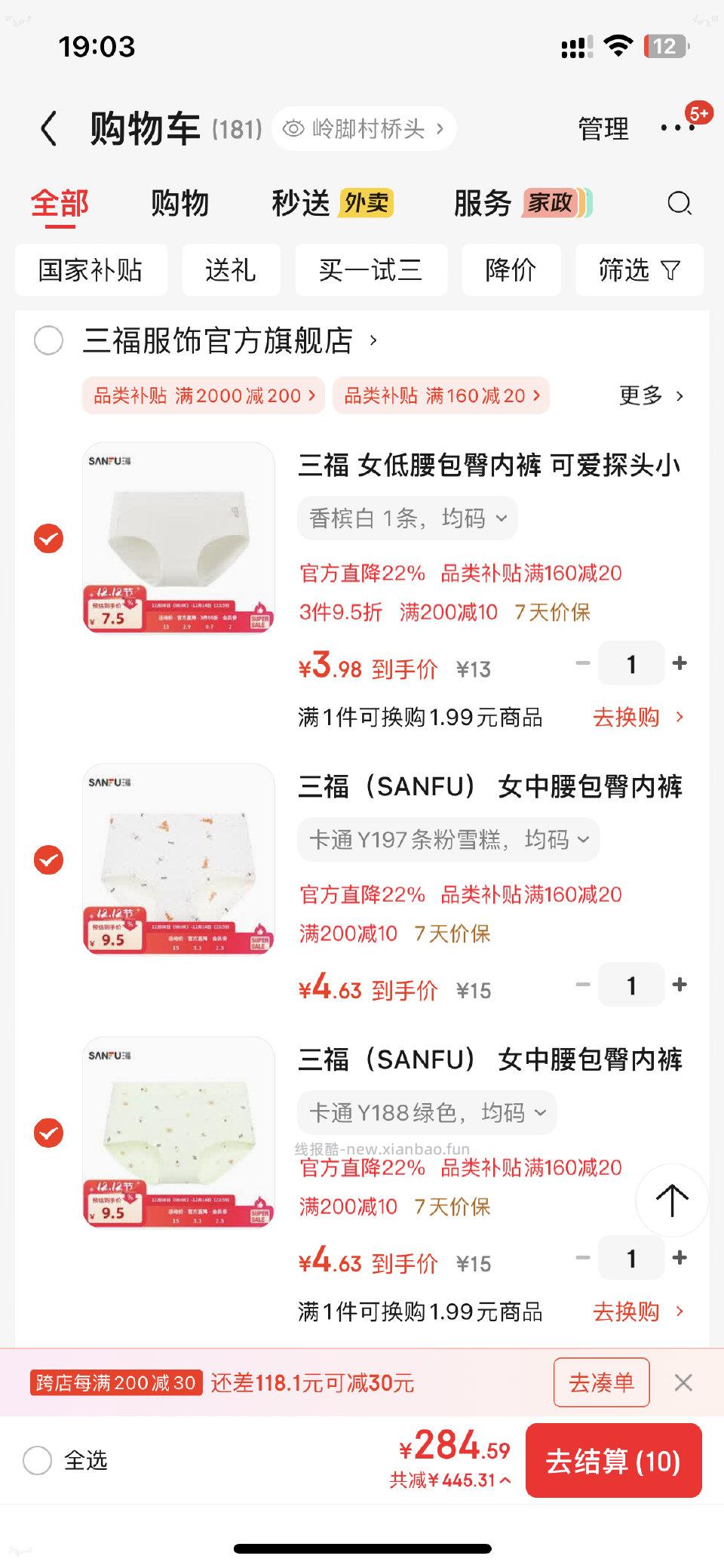The image size is (724, 1568).
Task: Uncheck the first 女低腰包臀内裤 item
Action: click(x=49, y=539)
